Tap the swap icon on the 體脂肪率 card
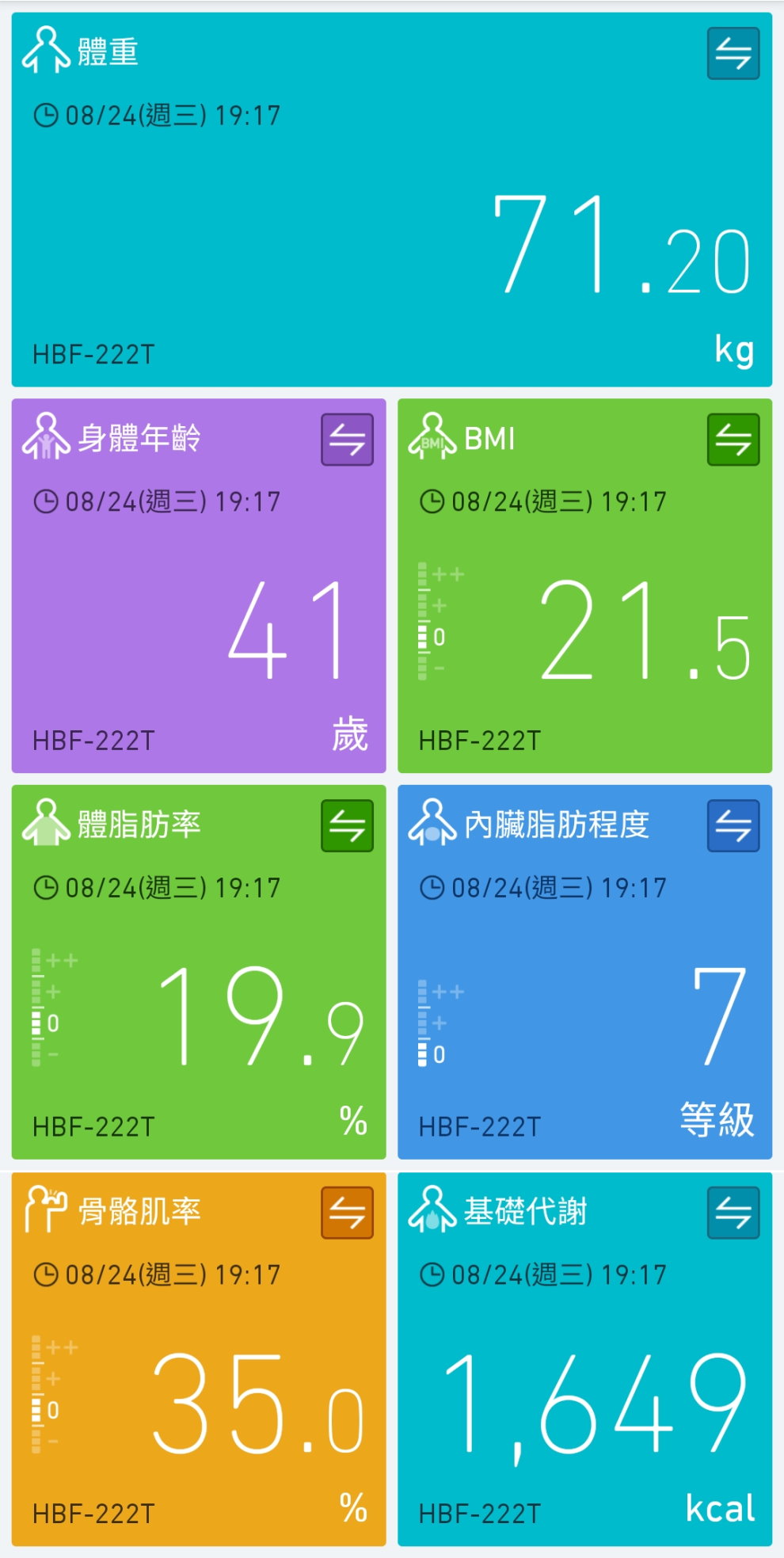 [347, 826]
